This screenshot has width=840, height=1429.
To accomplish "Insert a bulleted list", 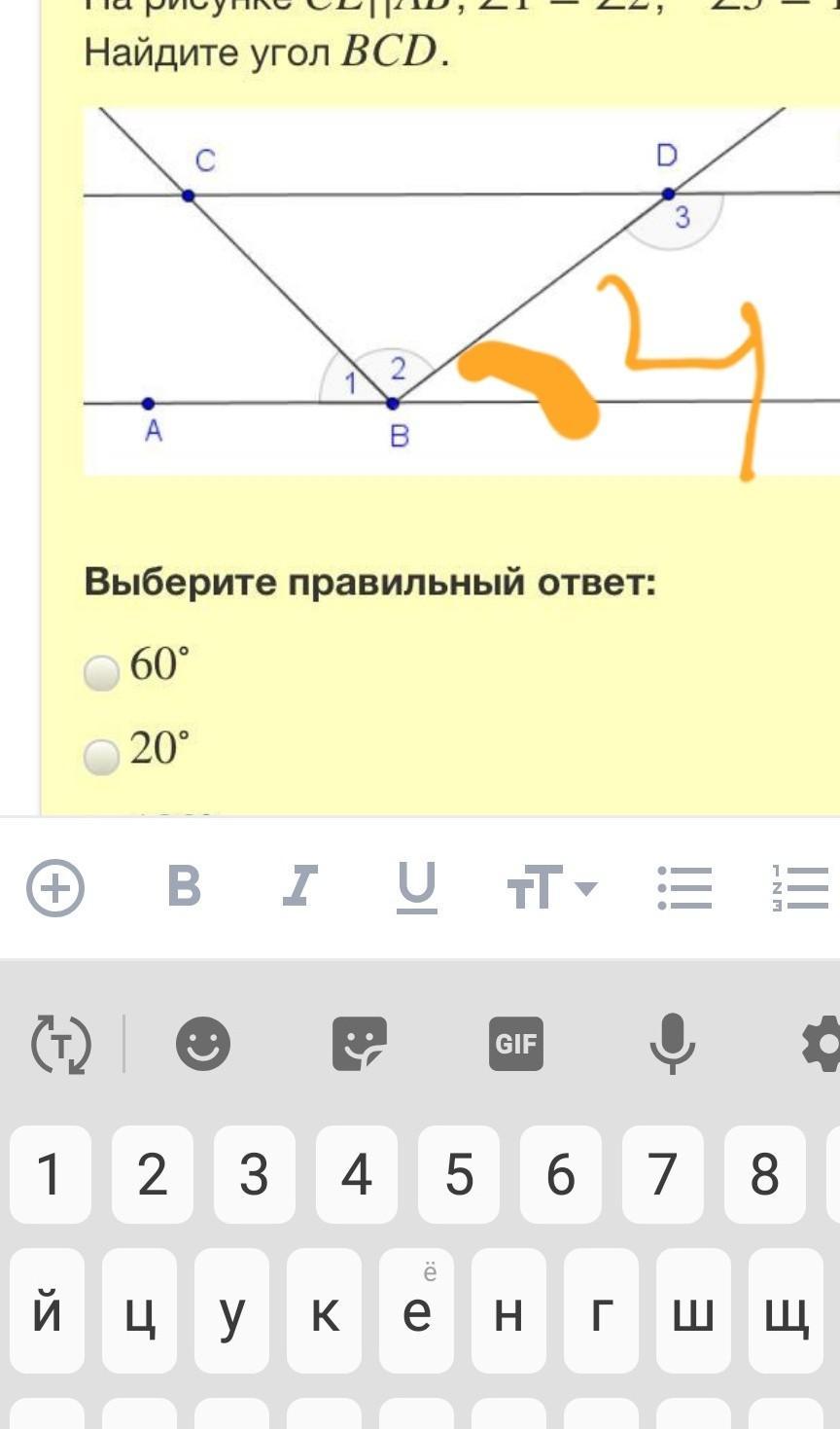I will pyautogui.click(x=684, y=887).
